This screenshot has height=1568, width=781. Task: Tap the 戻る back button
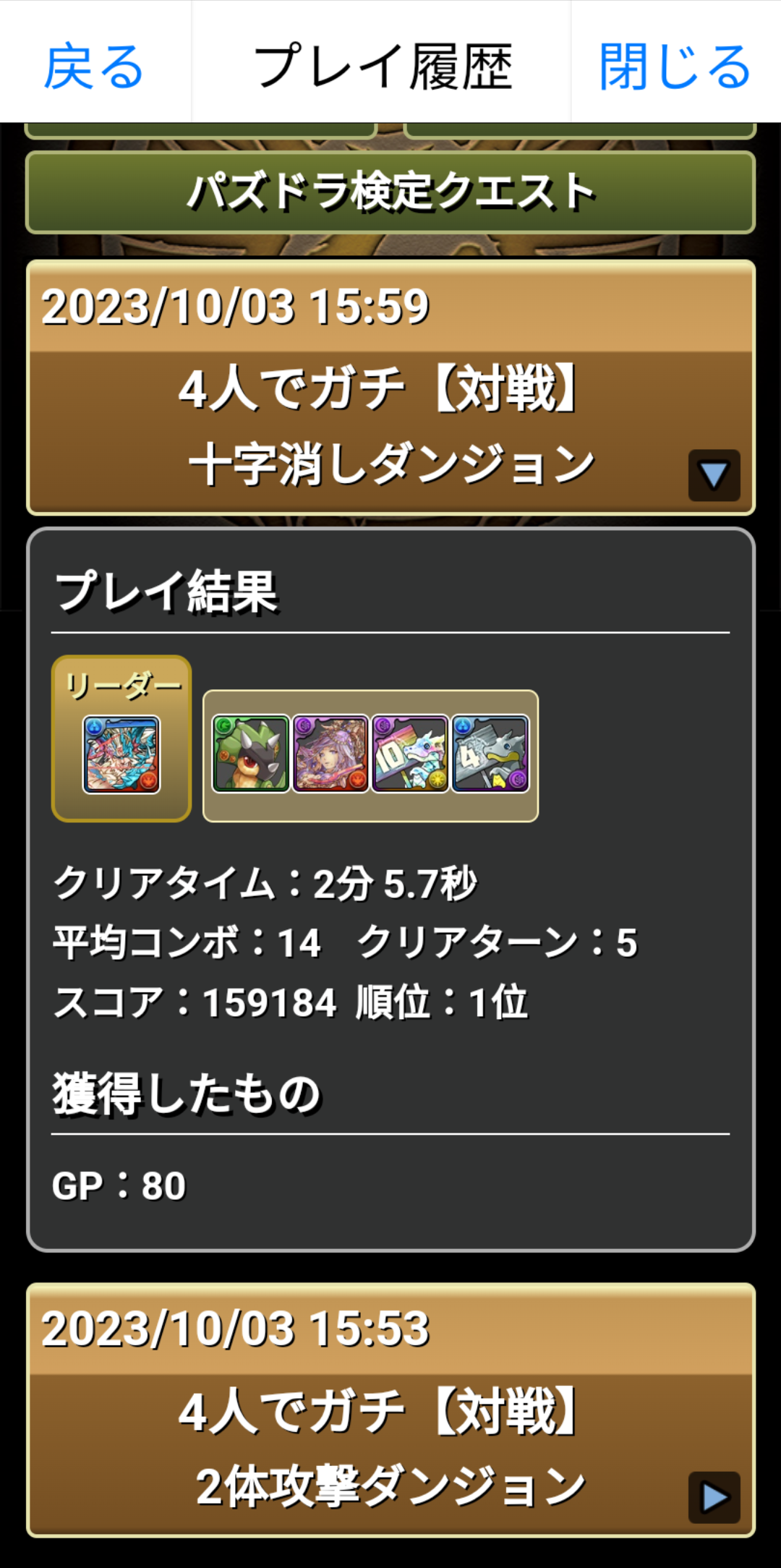tap(95, 67)
